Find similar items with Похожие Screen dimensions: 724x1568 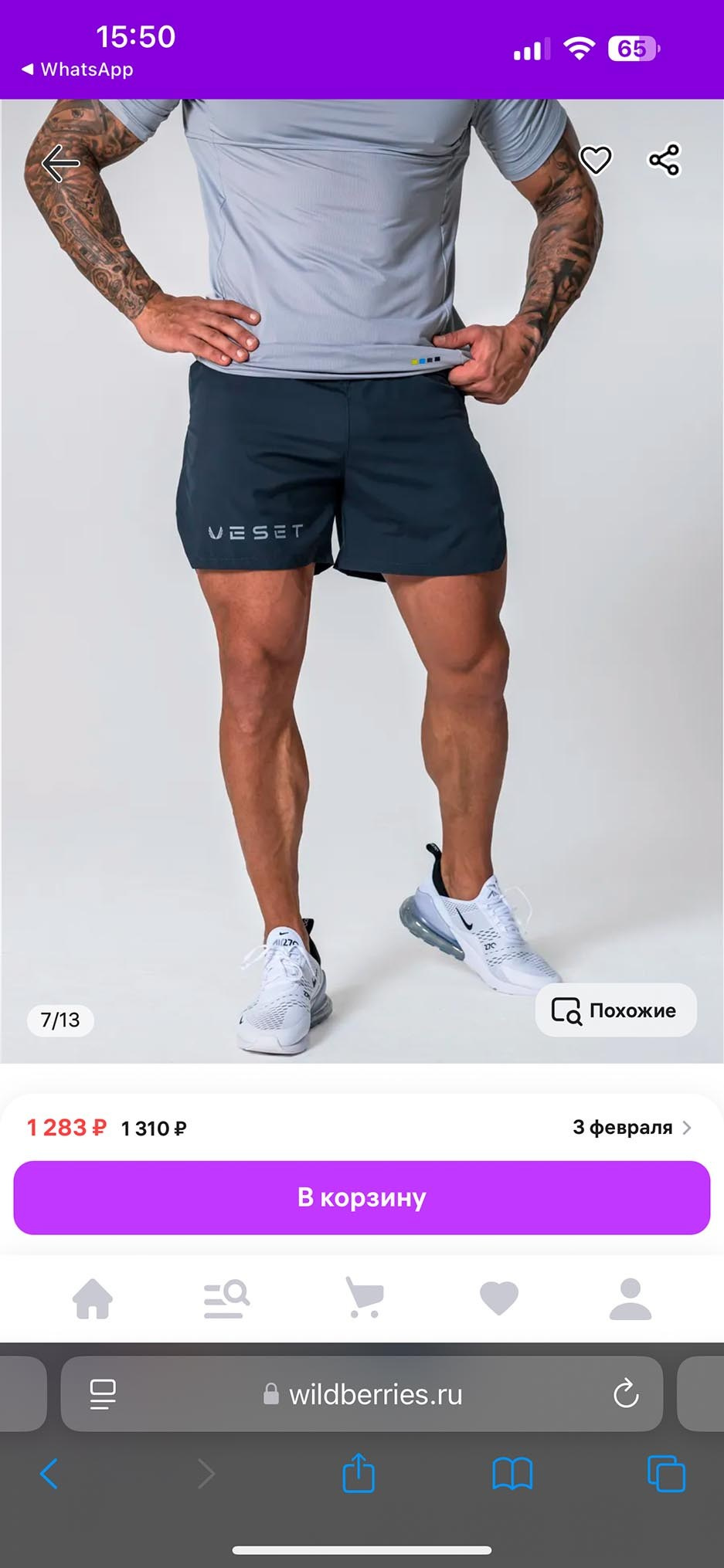(x=616, y=1010)
